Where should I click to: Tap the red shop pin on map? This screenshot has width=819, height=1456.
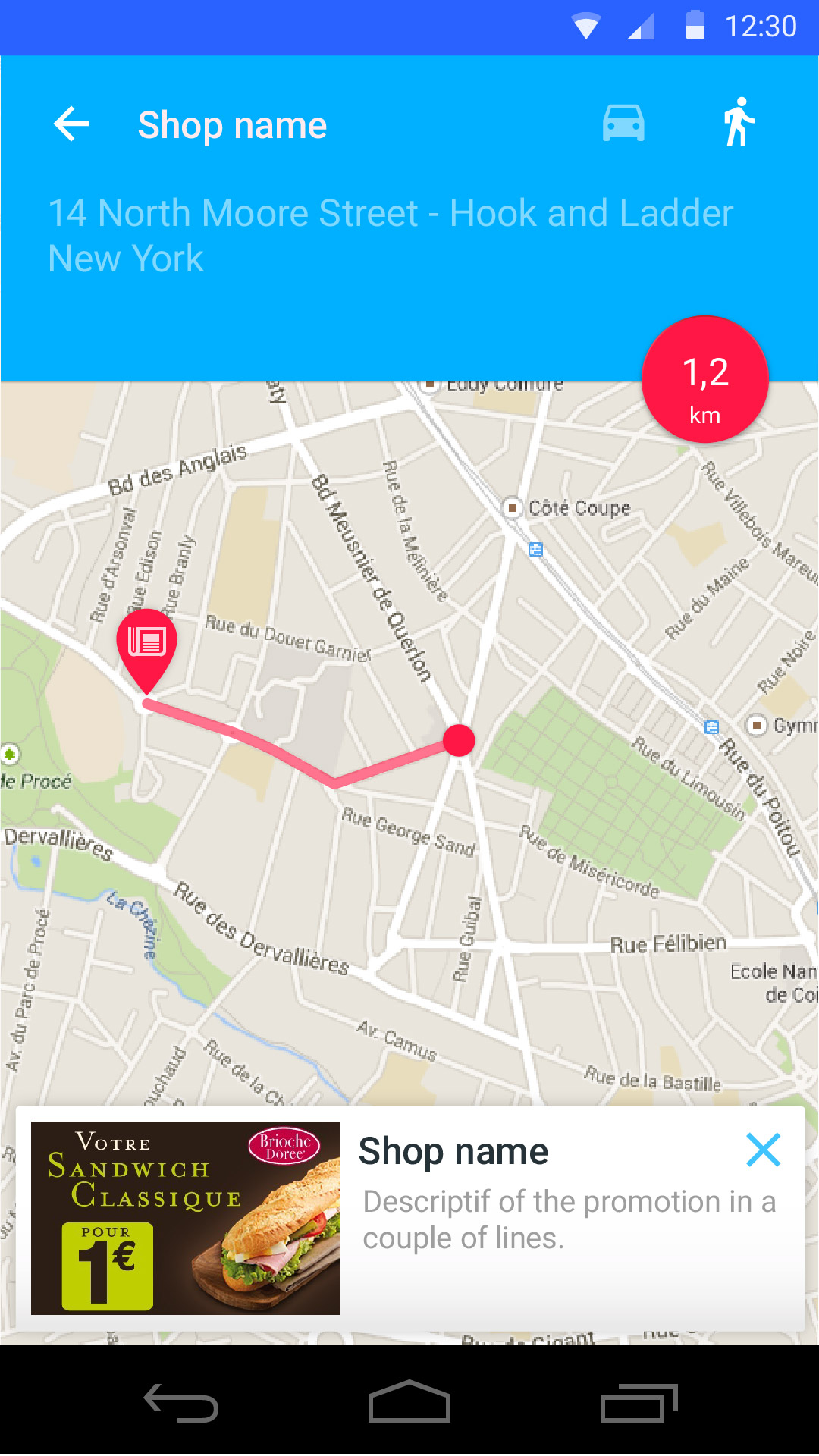(x=146, y=645)
